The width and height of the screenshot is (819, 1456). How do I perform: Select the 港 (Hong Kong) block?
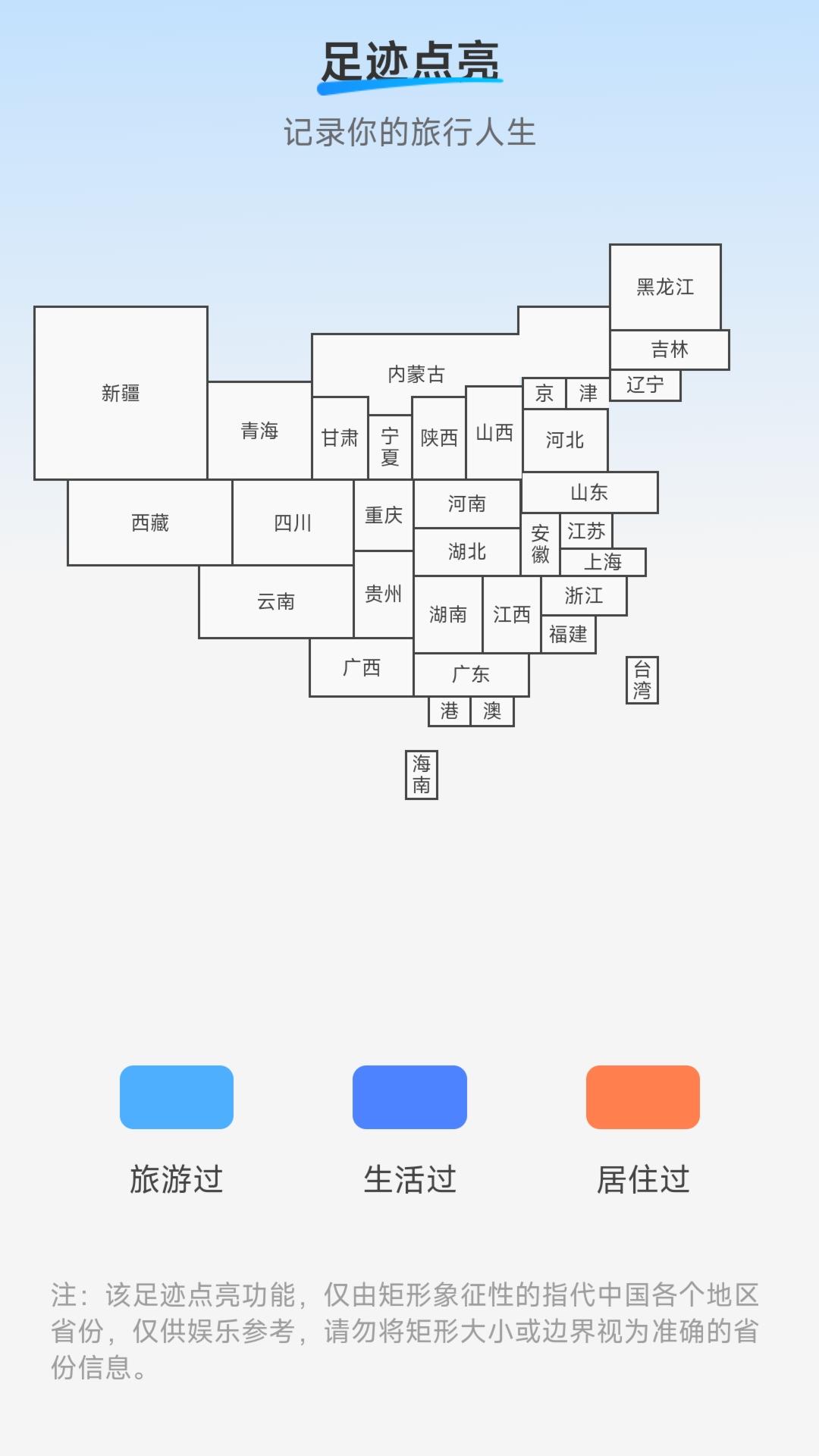pos(448,711)
